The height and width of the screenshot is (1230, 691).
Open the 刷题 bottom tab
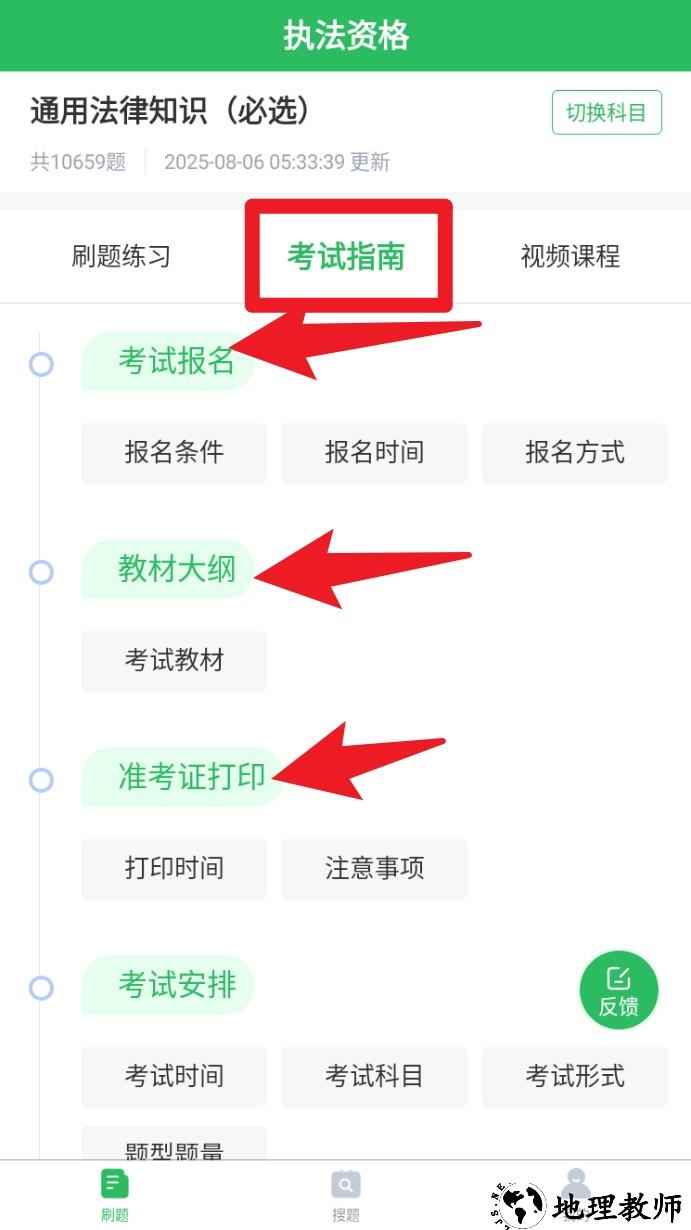pos(115,1196)
